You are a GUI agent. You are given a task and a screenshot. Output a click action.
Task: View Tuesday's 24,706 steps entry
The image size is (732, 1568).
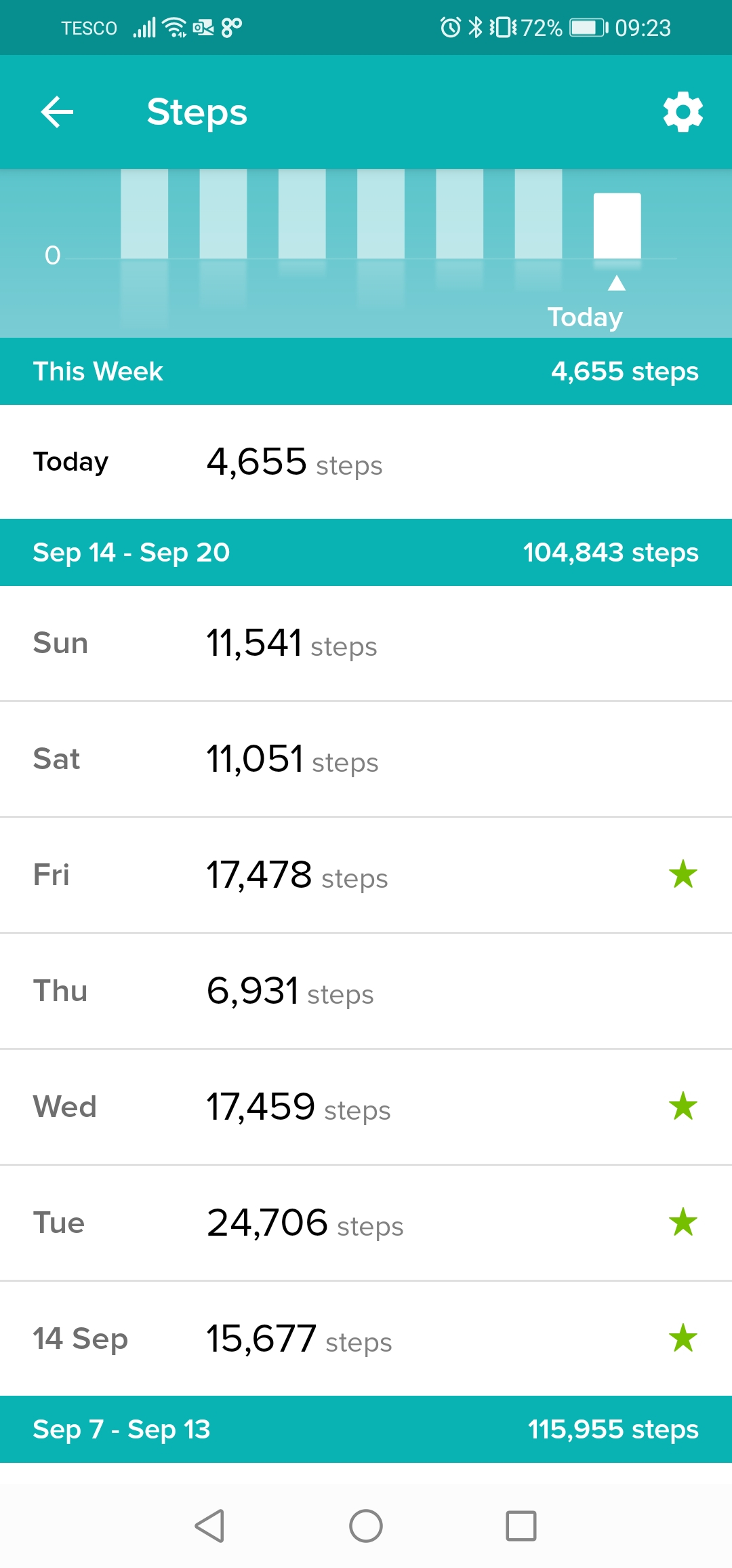click(x=366, y=1223)
